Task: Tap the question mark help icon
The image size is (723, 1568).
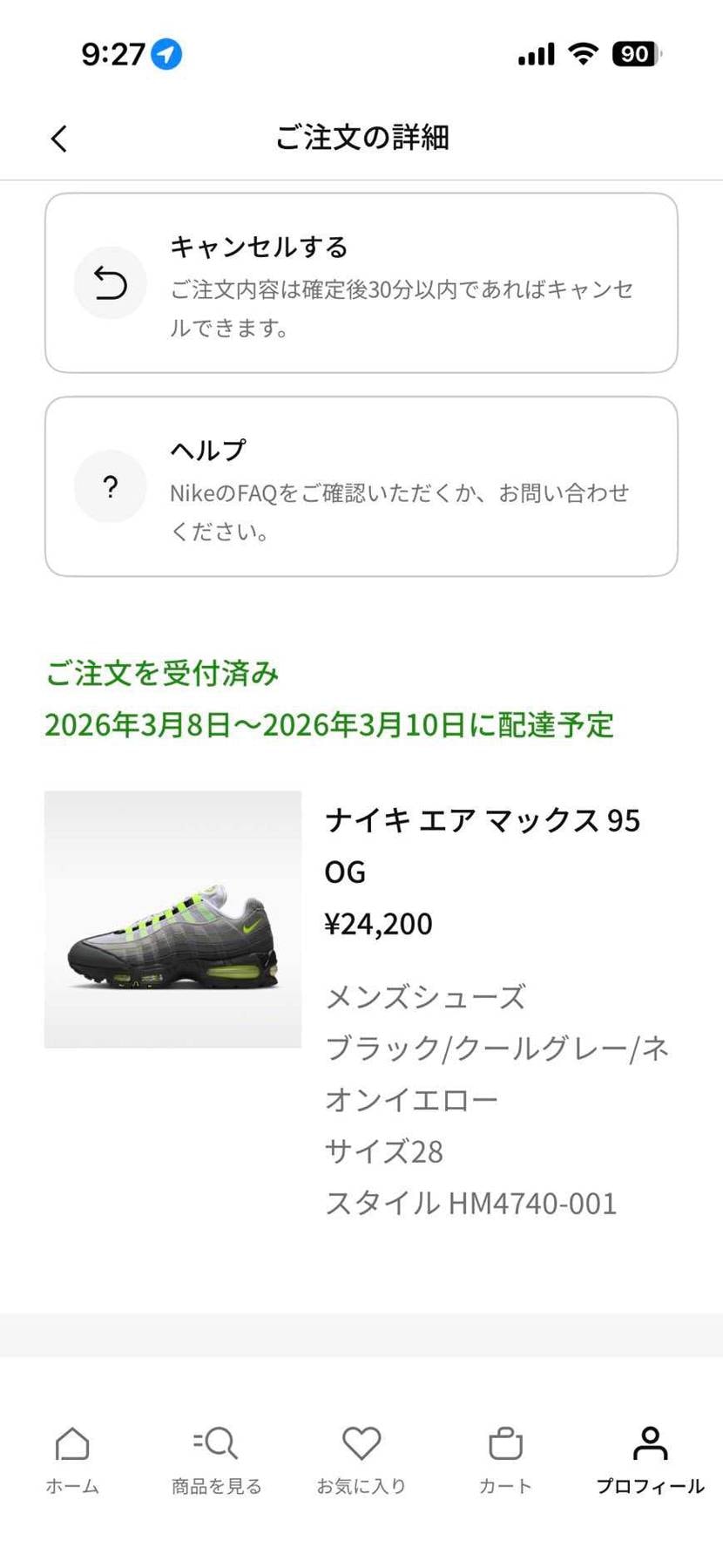Action: [x=110, y=487]
